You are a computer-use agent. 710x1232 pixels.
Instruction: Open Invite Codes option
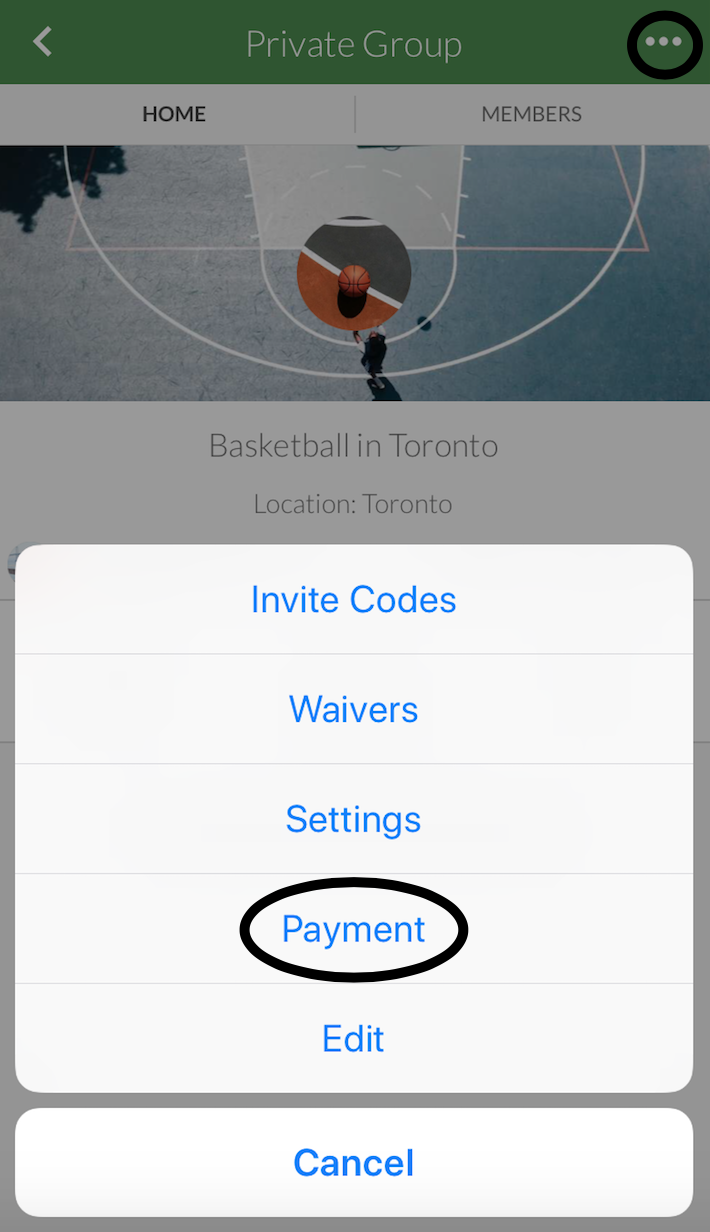tap(354, 600)
